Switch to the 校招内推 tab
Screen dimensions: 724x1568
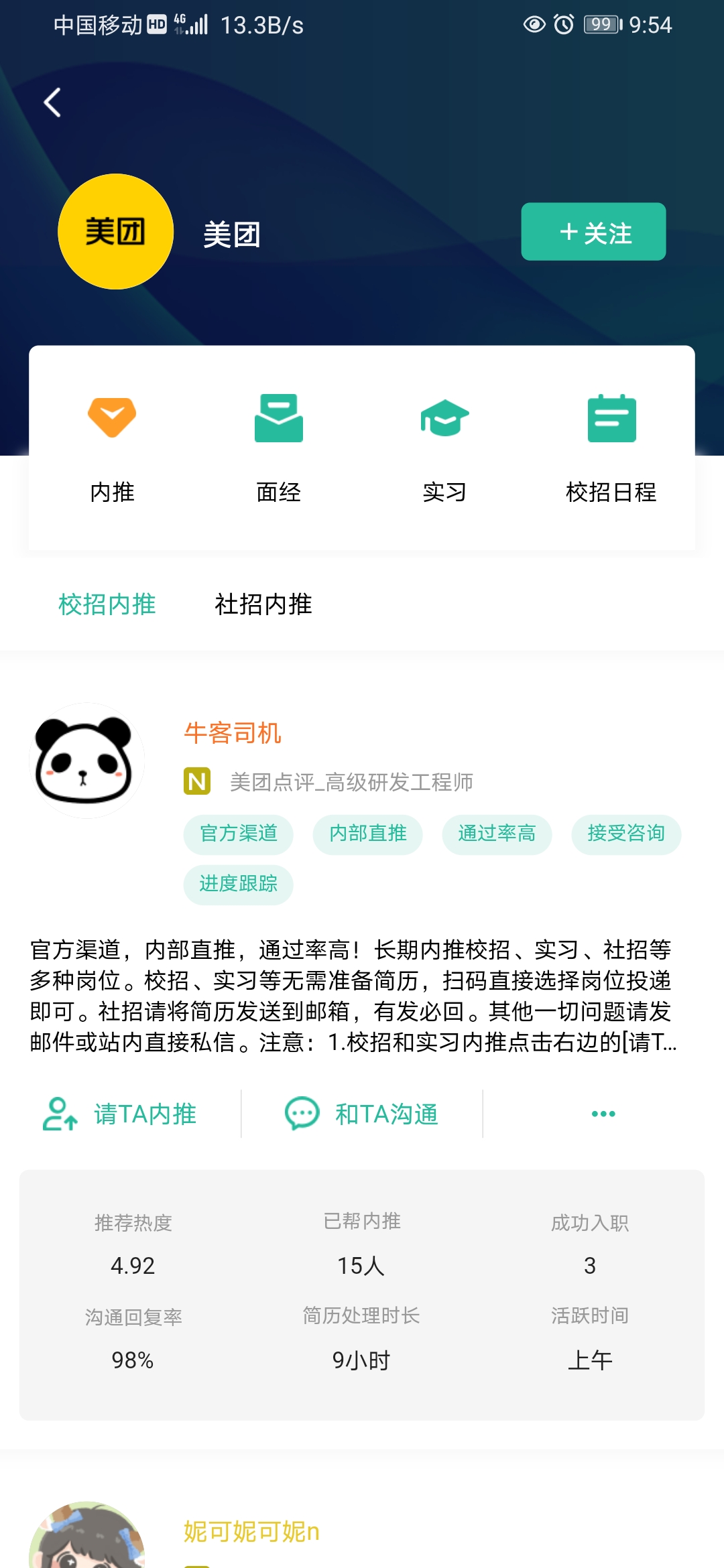click(107, 604)
